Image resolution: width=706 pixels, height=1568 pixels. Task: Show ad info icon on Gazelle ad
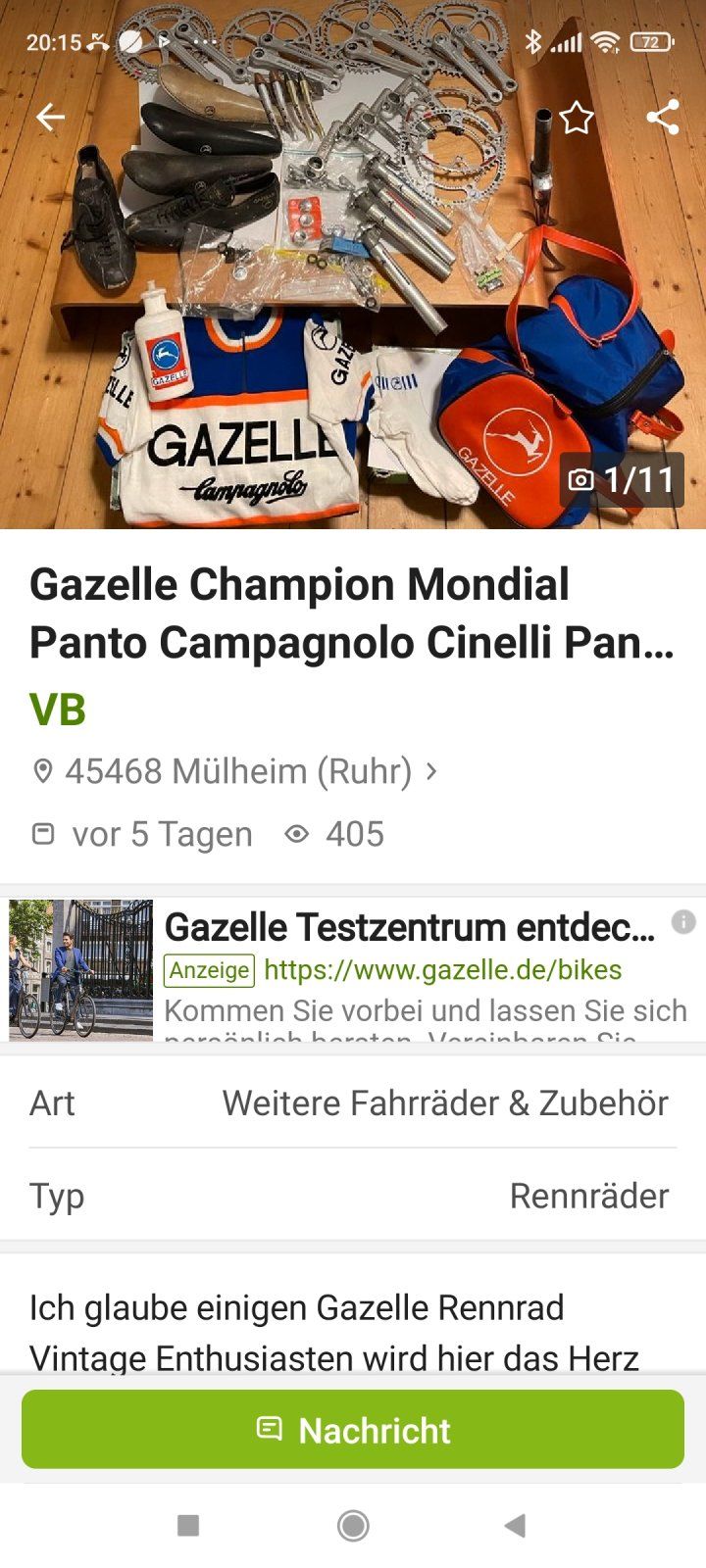coord(683,921)
